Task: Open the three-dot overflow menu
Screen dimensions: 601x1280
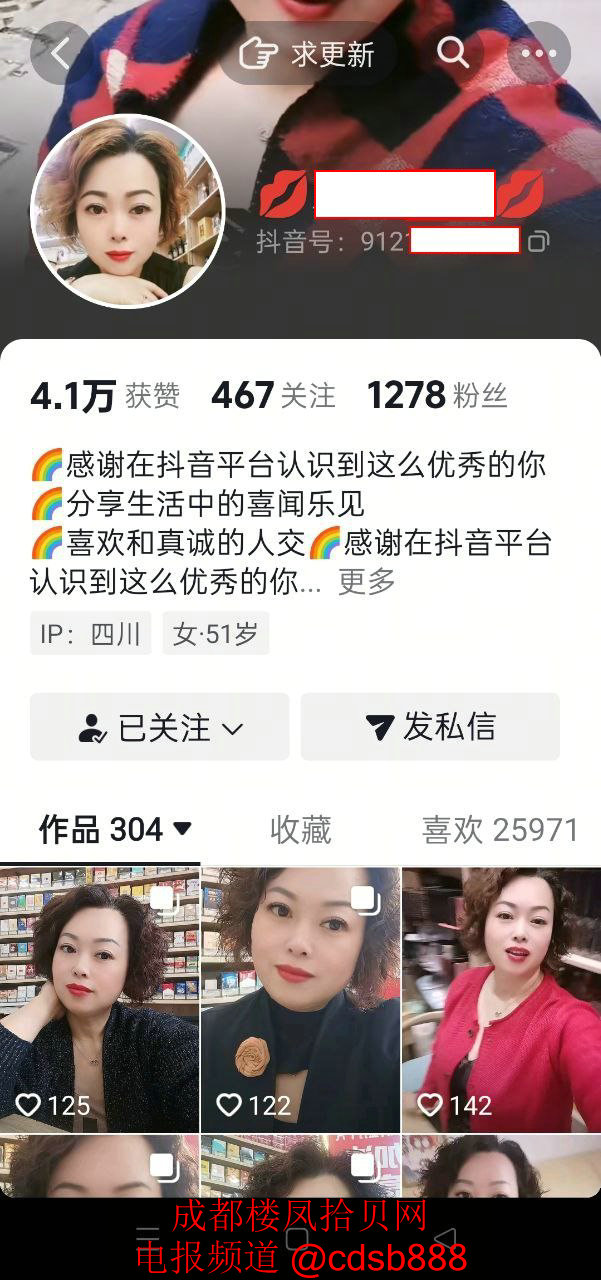Action: [x=539, y=54]
